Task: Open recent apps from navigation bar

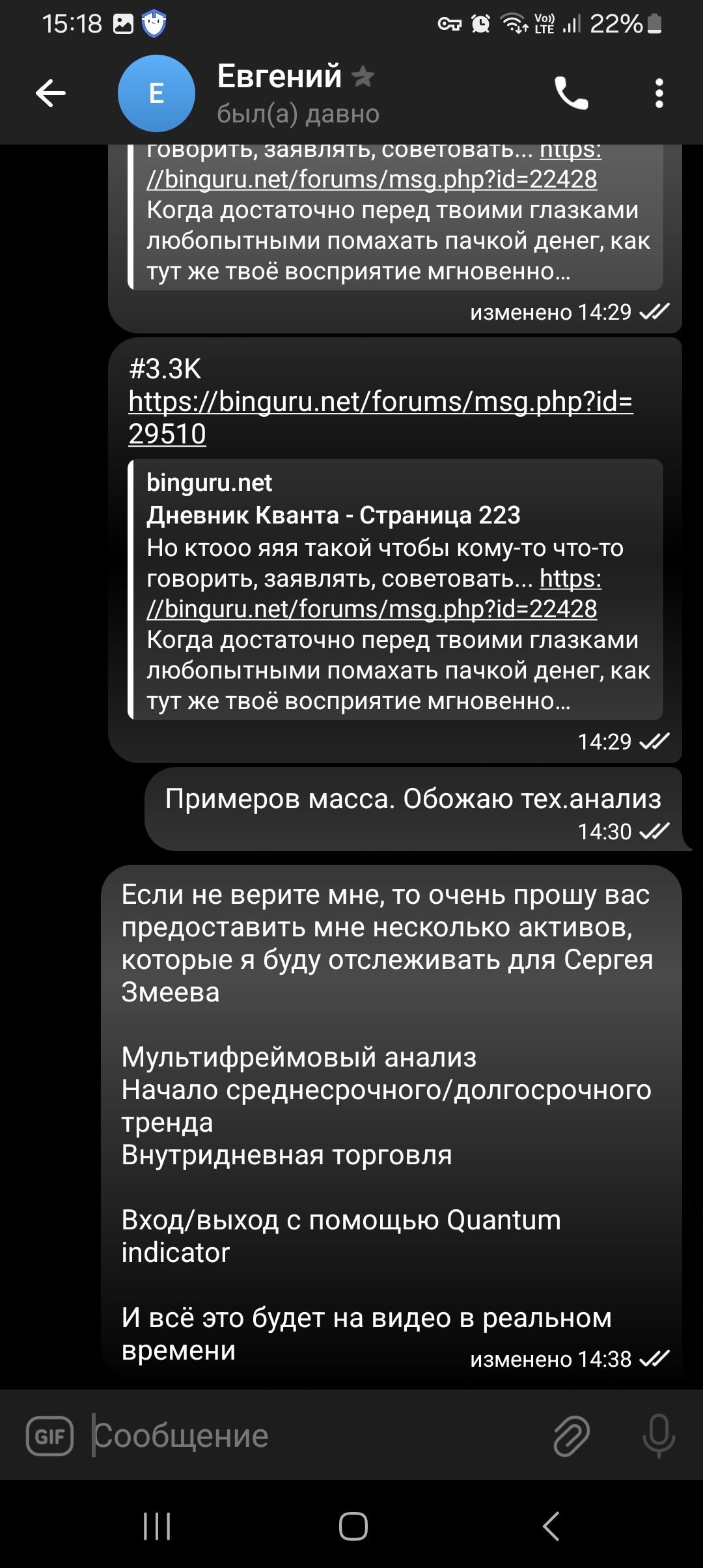Action: point(157,1526)
